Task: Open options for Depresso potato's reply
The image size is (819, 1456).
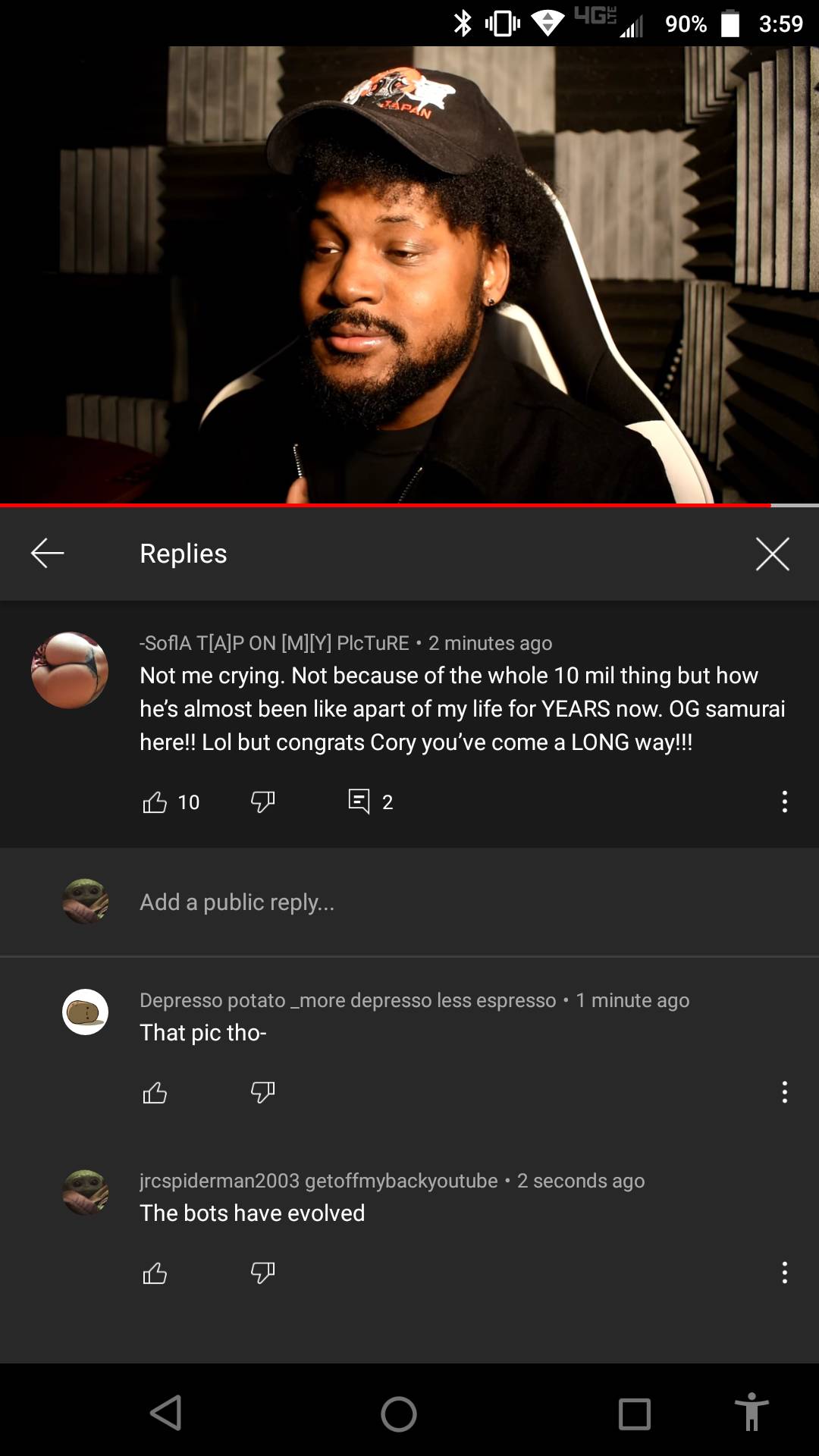Action: (784, 1092)
